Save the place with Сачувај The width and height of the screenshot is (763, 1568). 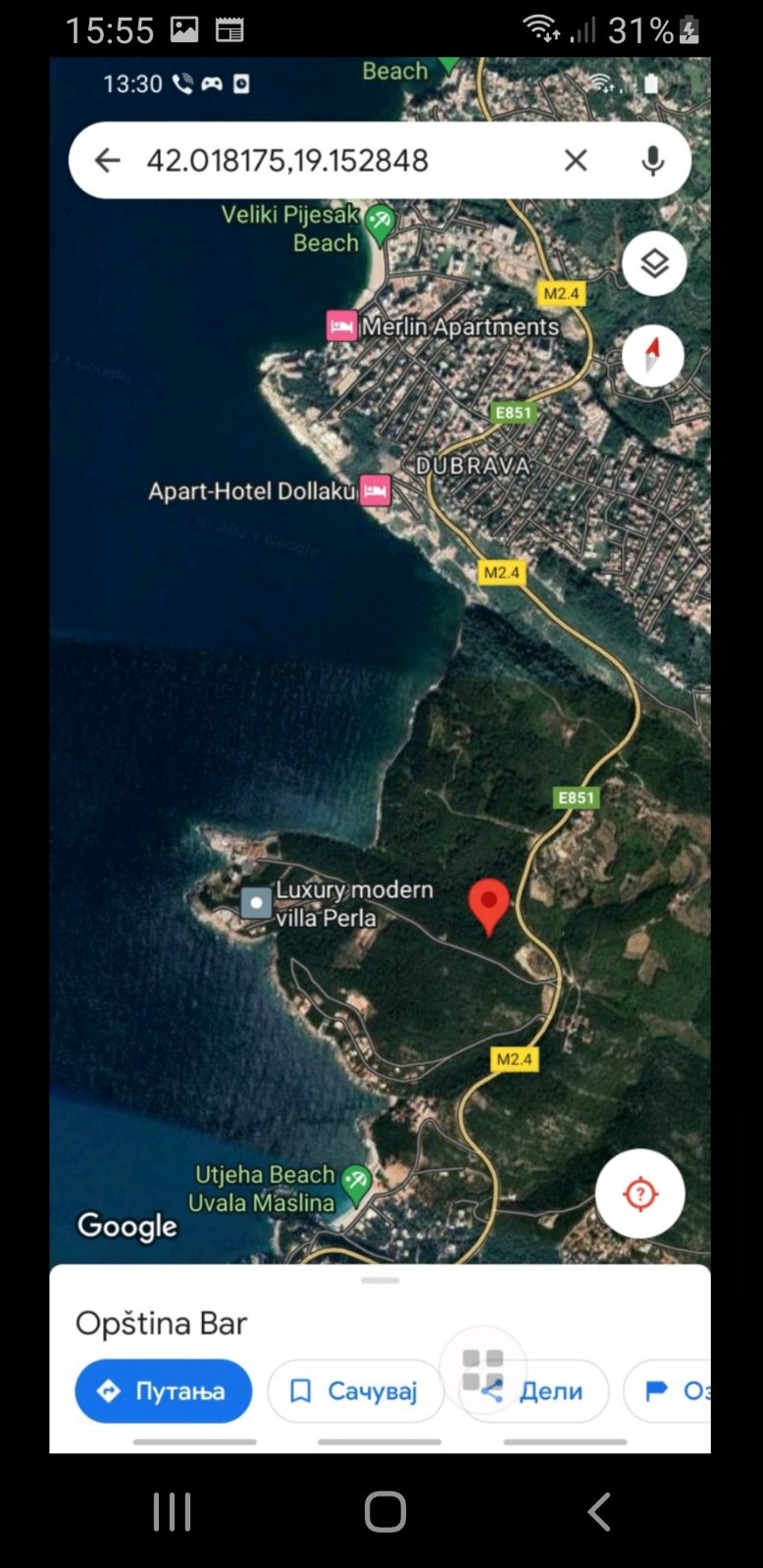355,1391
